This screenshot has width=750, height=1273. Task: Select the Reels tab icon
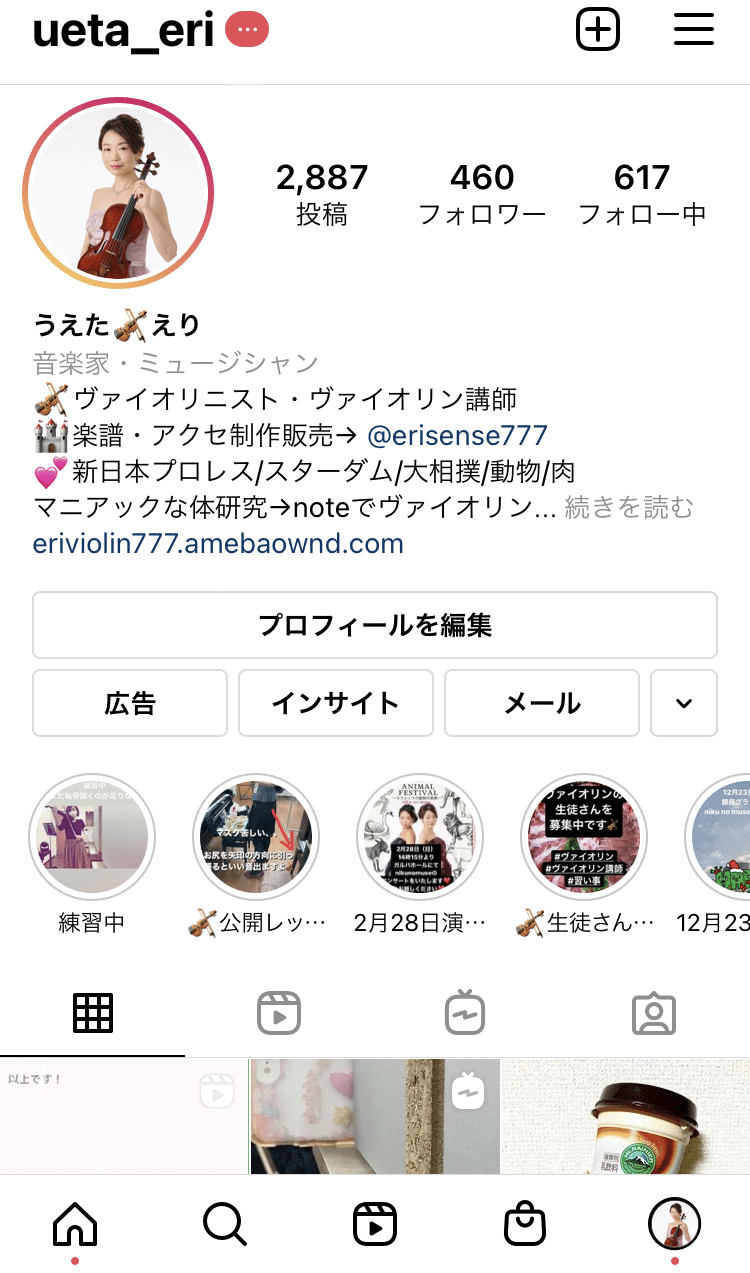click(x=280, y=1012)
